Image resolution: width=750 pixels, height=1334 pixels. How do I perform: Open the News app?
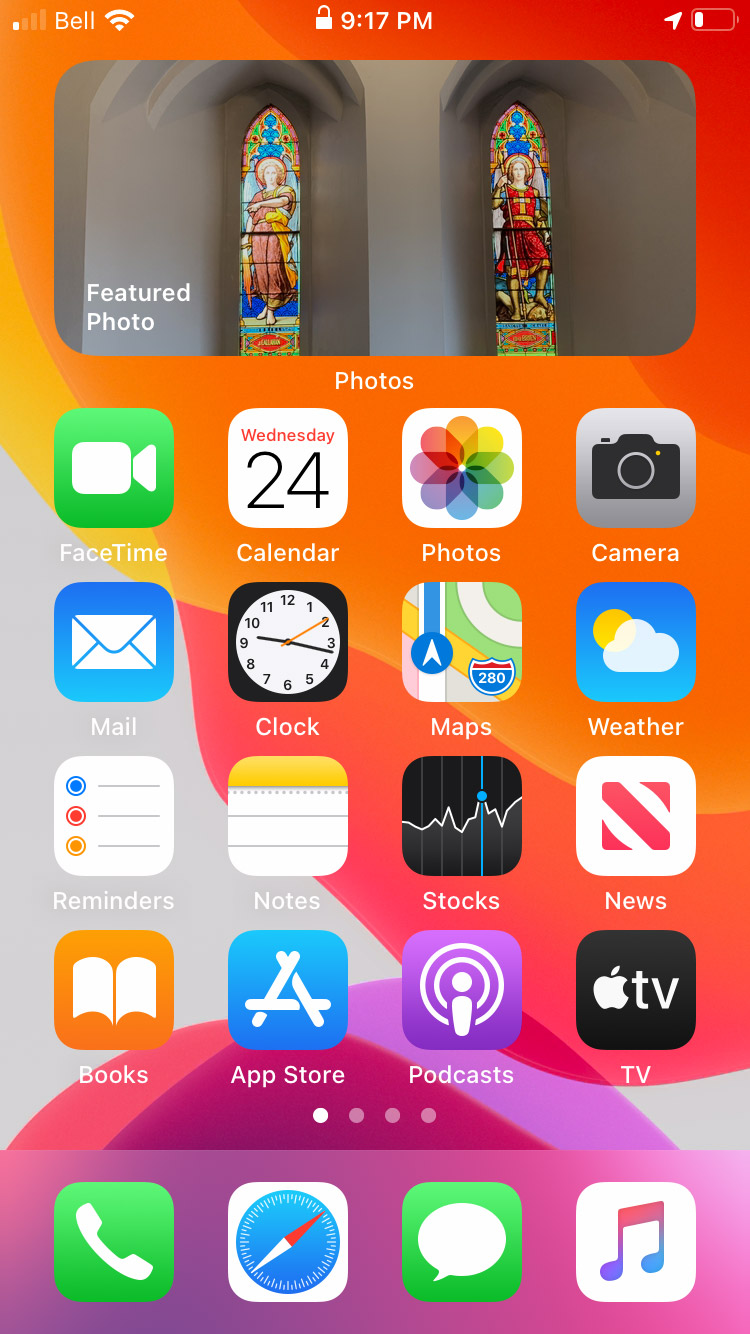pyautogui.click(x=636, y=816)
